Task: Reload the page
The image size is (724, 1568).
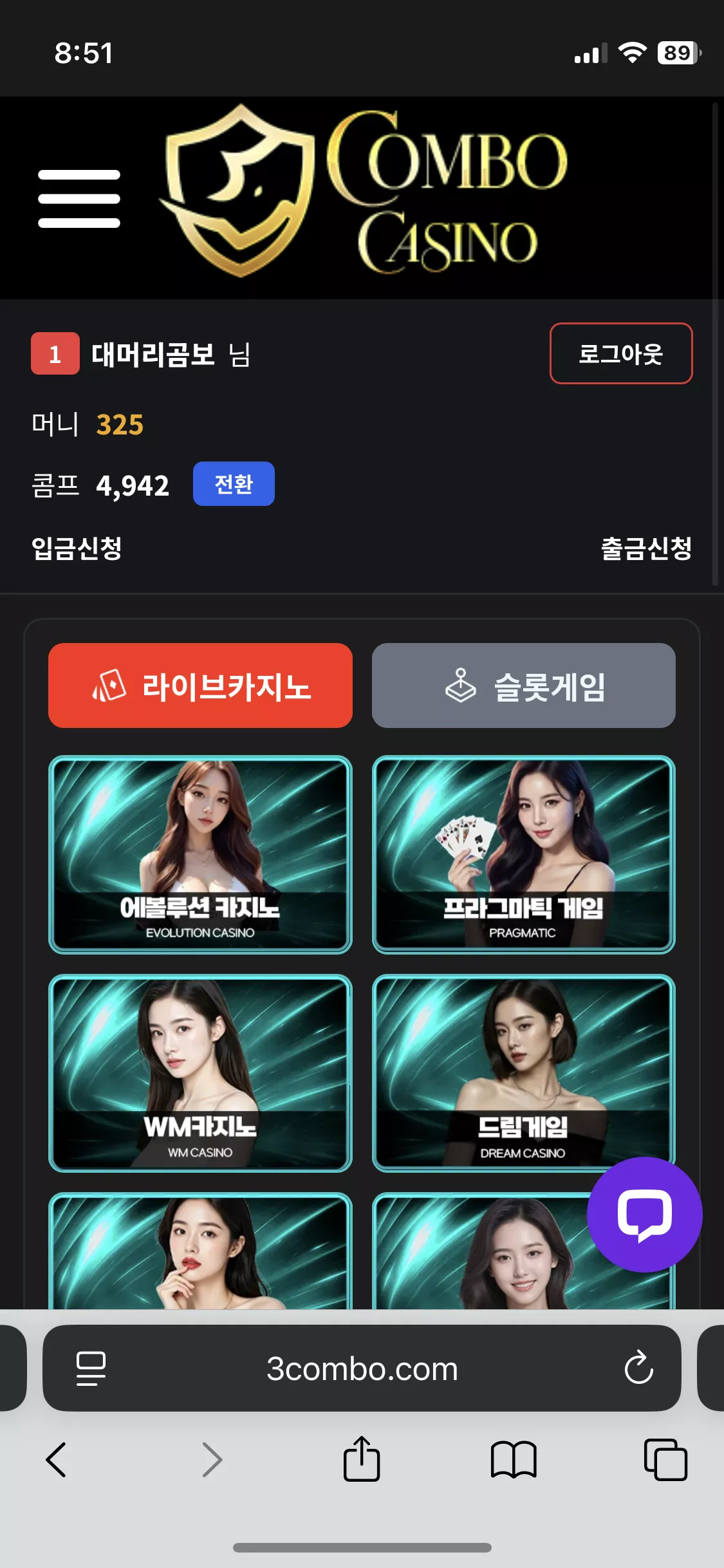Action: [638, 1367]
